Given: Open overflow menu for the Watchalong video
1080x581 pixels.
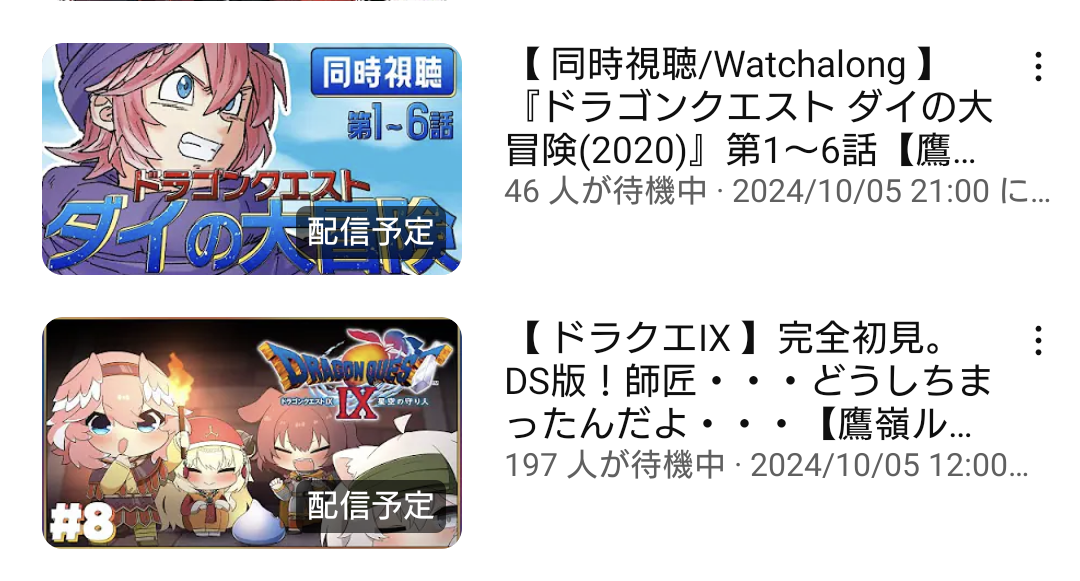Looking at the screenshot, I should 1038,67.
